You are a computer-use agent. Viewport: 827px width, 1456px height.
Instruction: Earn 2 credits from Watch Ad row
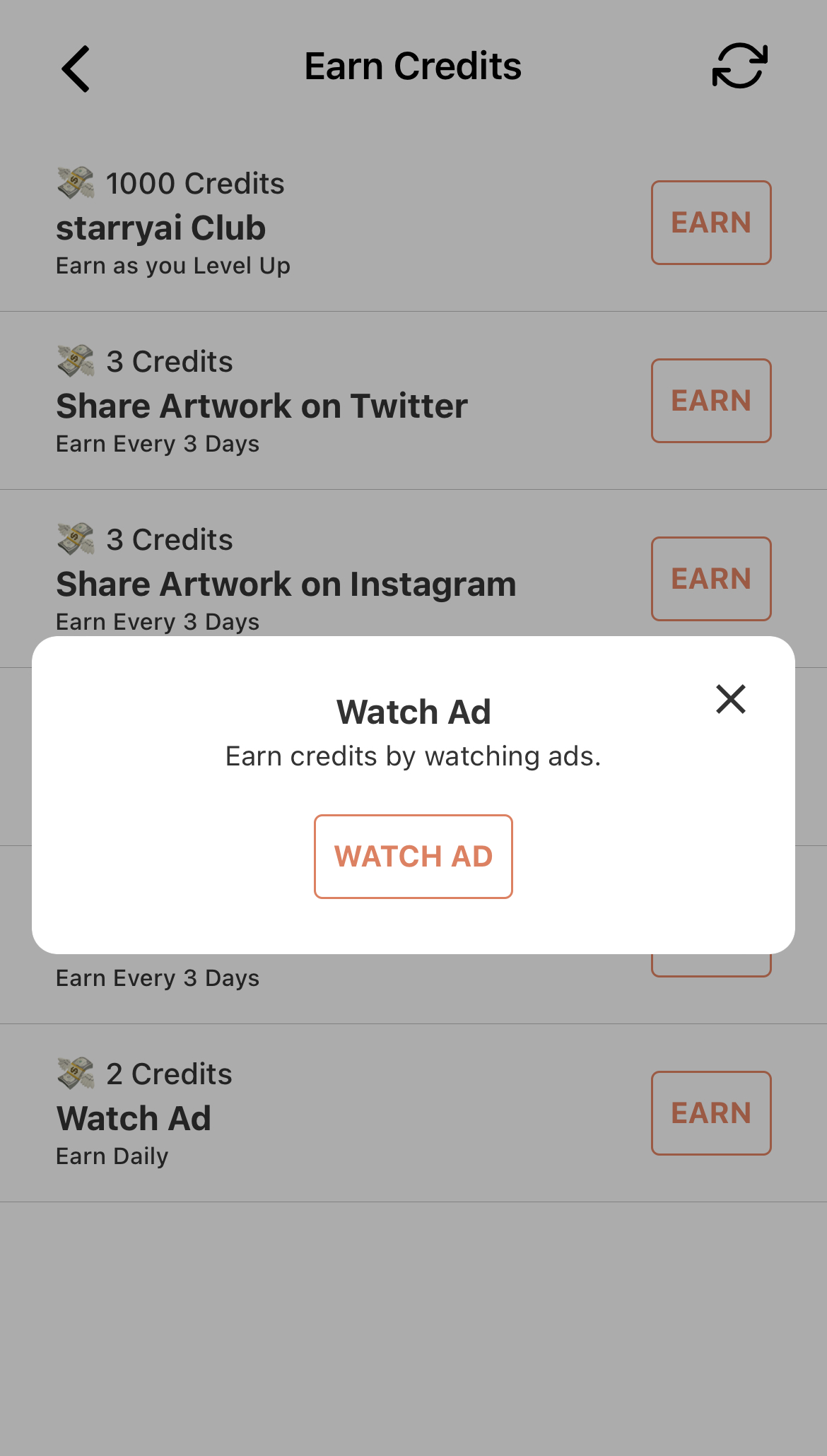(x=710, y=1113)
